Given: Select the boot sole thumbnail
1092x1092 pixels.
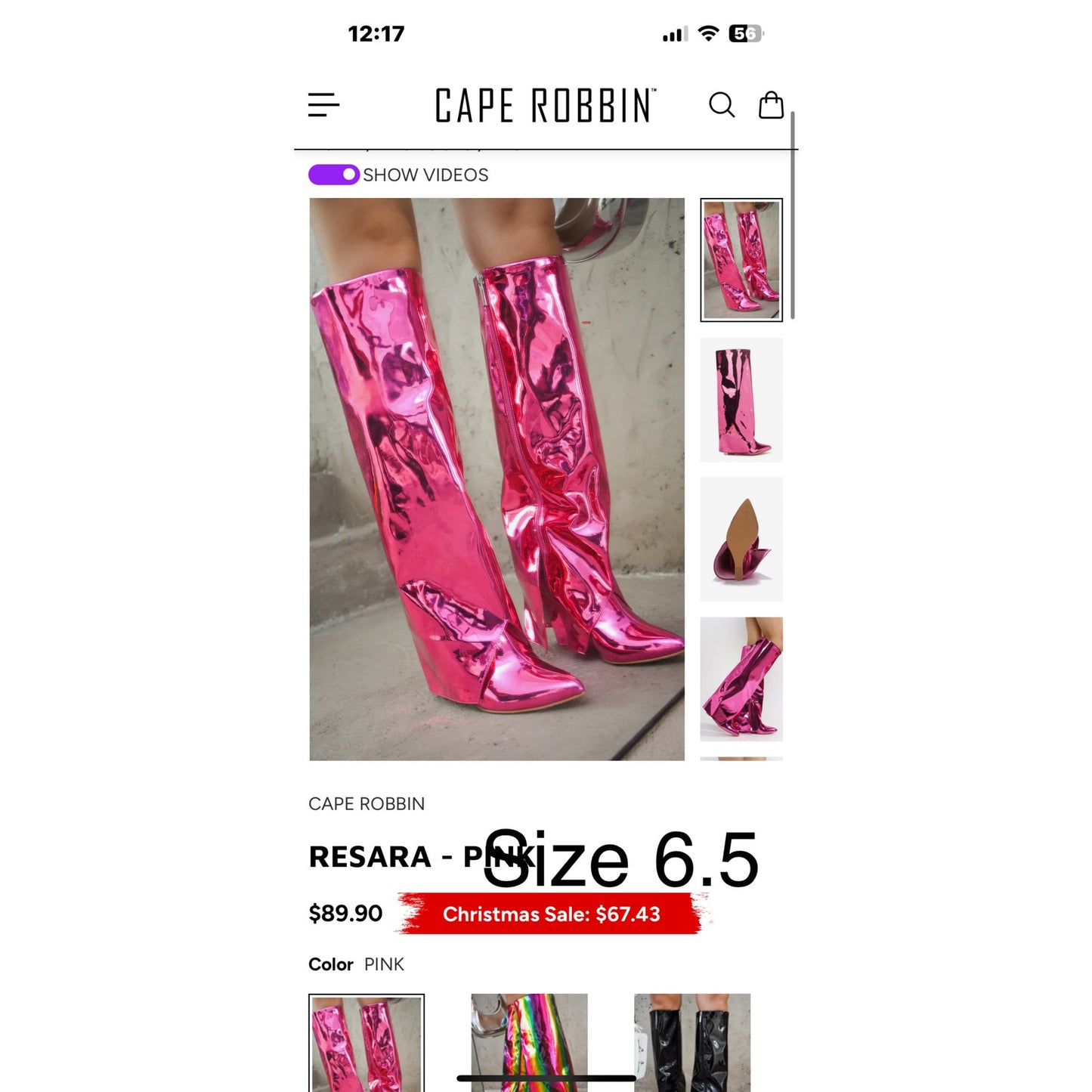Looking at the screenshot, I should pos(741,540).
